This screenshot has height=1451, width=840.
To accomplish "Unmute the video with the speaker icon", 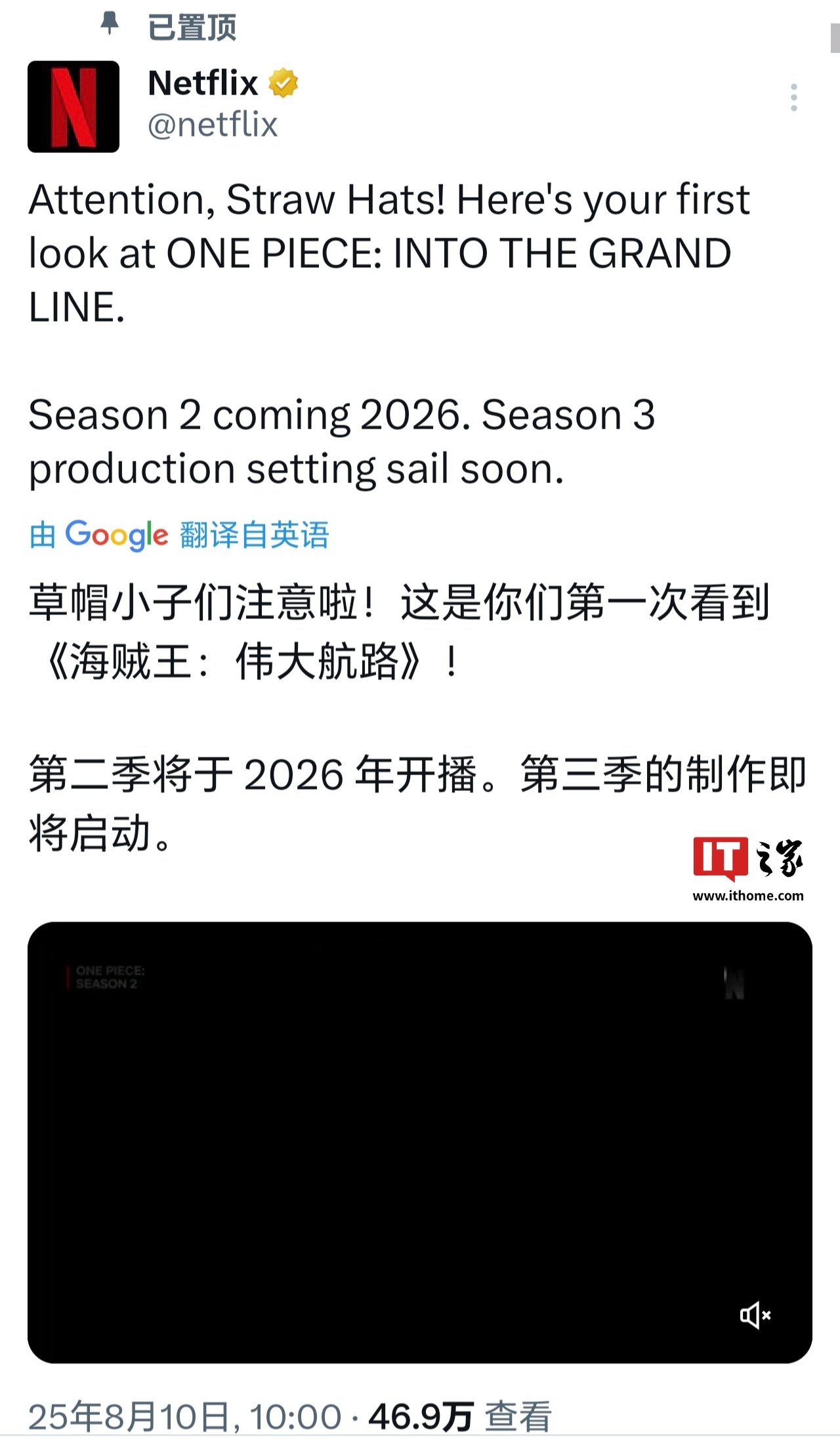I will tap(755, 1315).
